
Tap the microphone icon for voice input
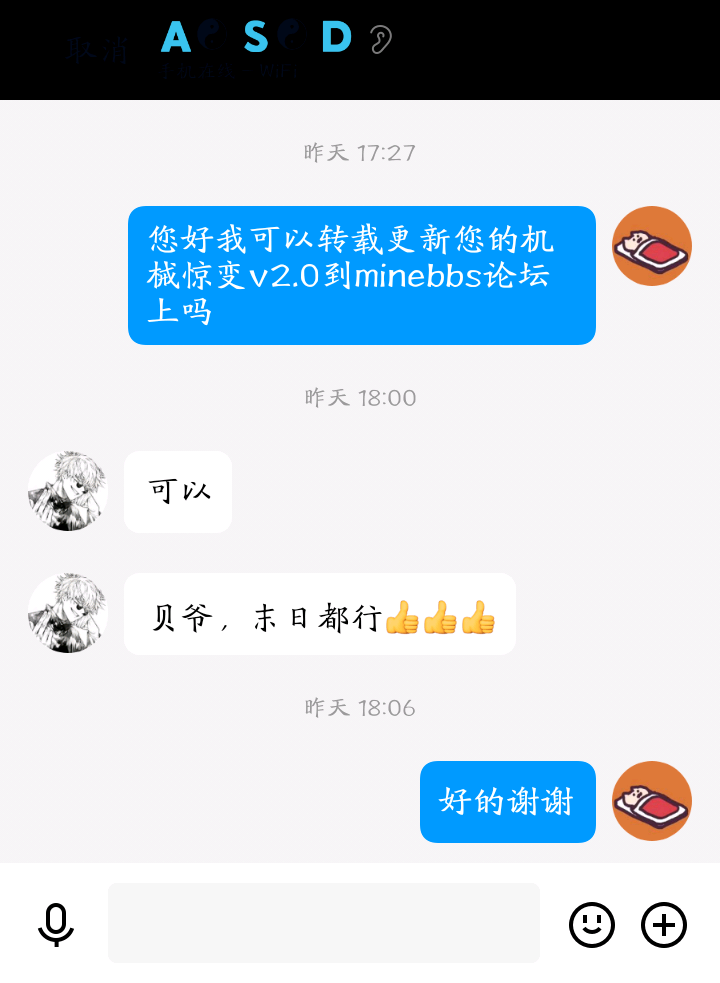(56, 924)
